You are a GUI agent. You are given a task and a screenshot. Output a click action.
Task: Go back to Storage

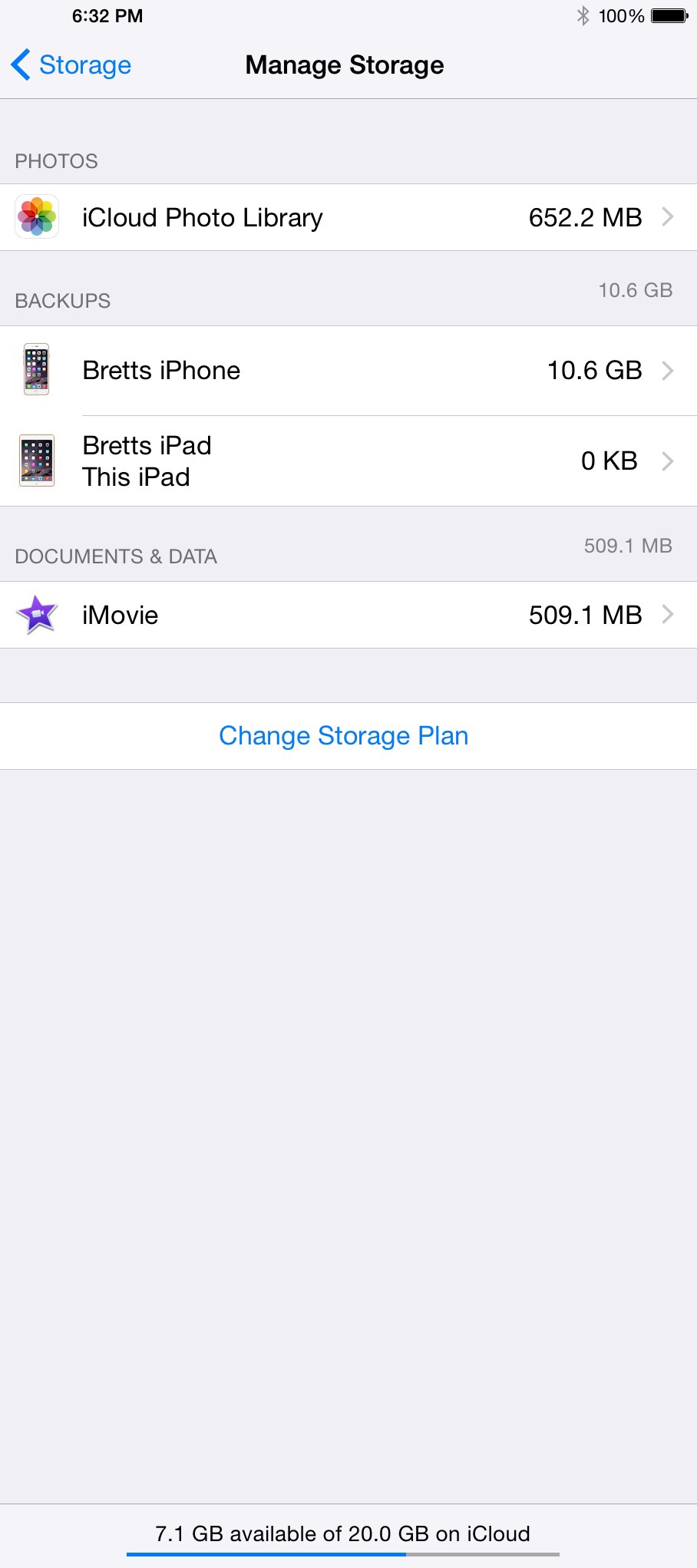coord(71,65)
